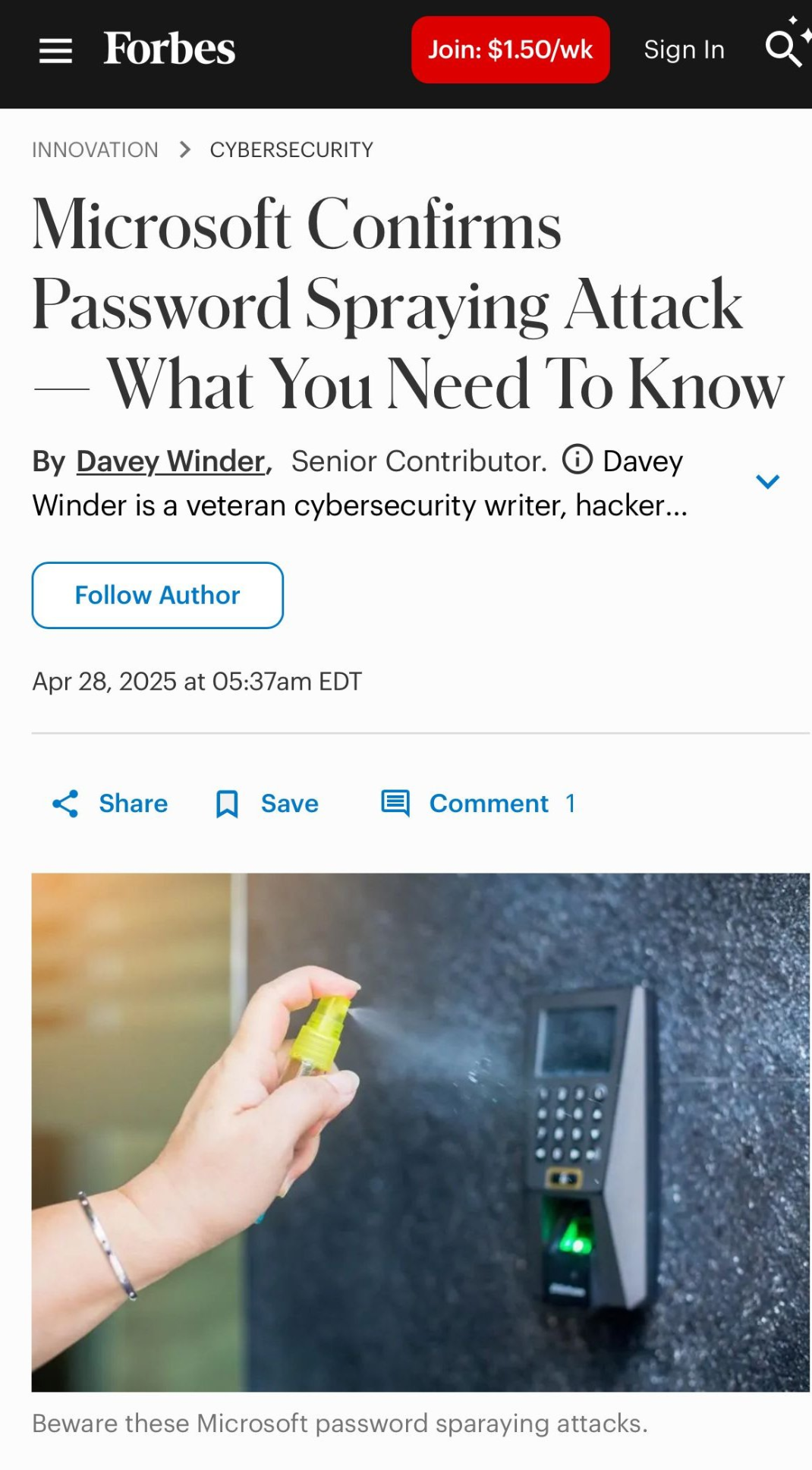
Task: Tap the Join $1.50/wk subscription button
Action: click(510, 49)
